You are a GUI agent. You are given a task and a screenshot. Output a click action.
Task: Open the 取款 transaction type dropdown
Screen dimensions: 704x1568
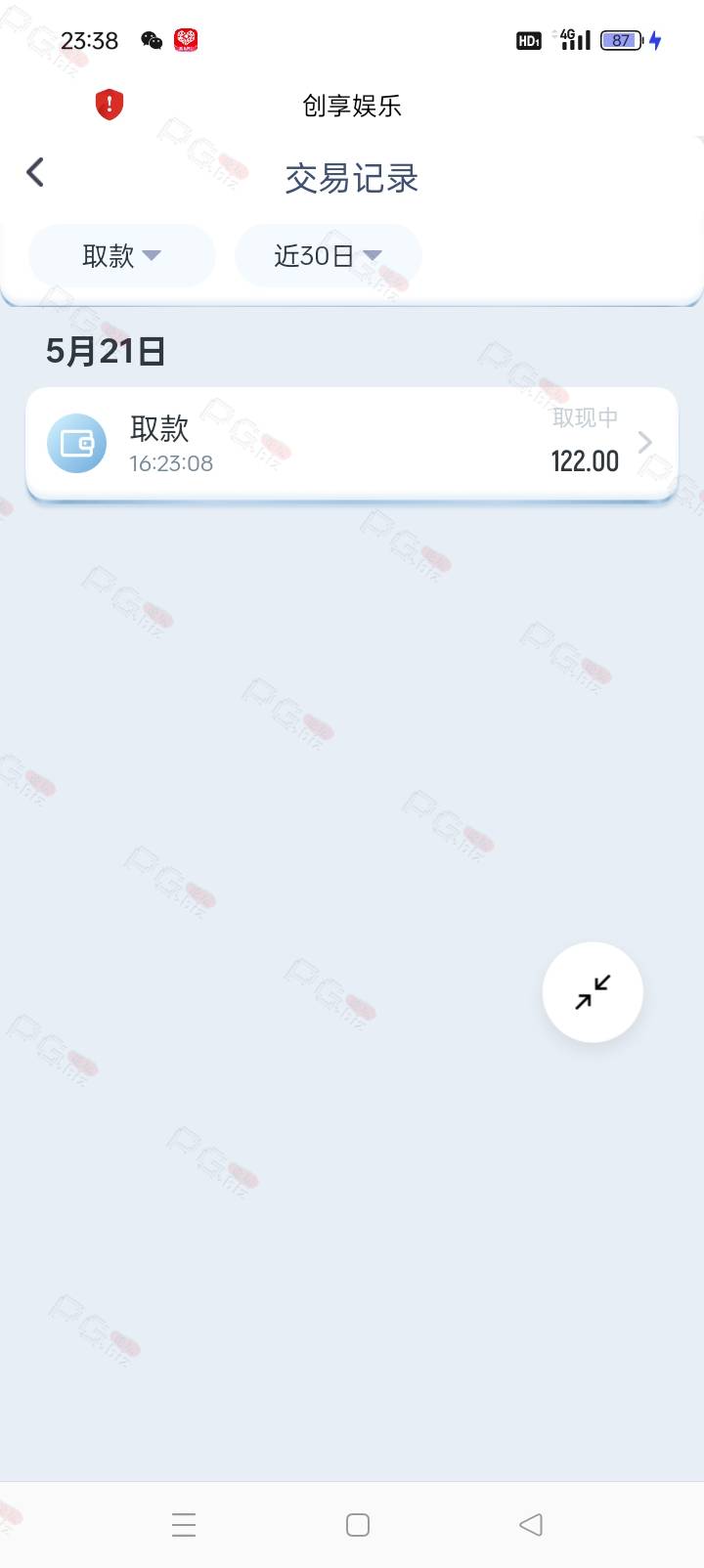[x=122, y=256]
